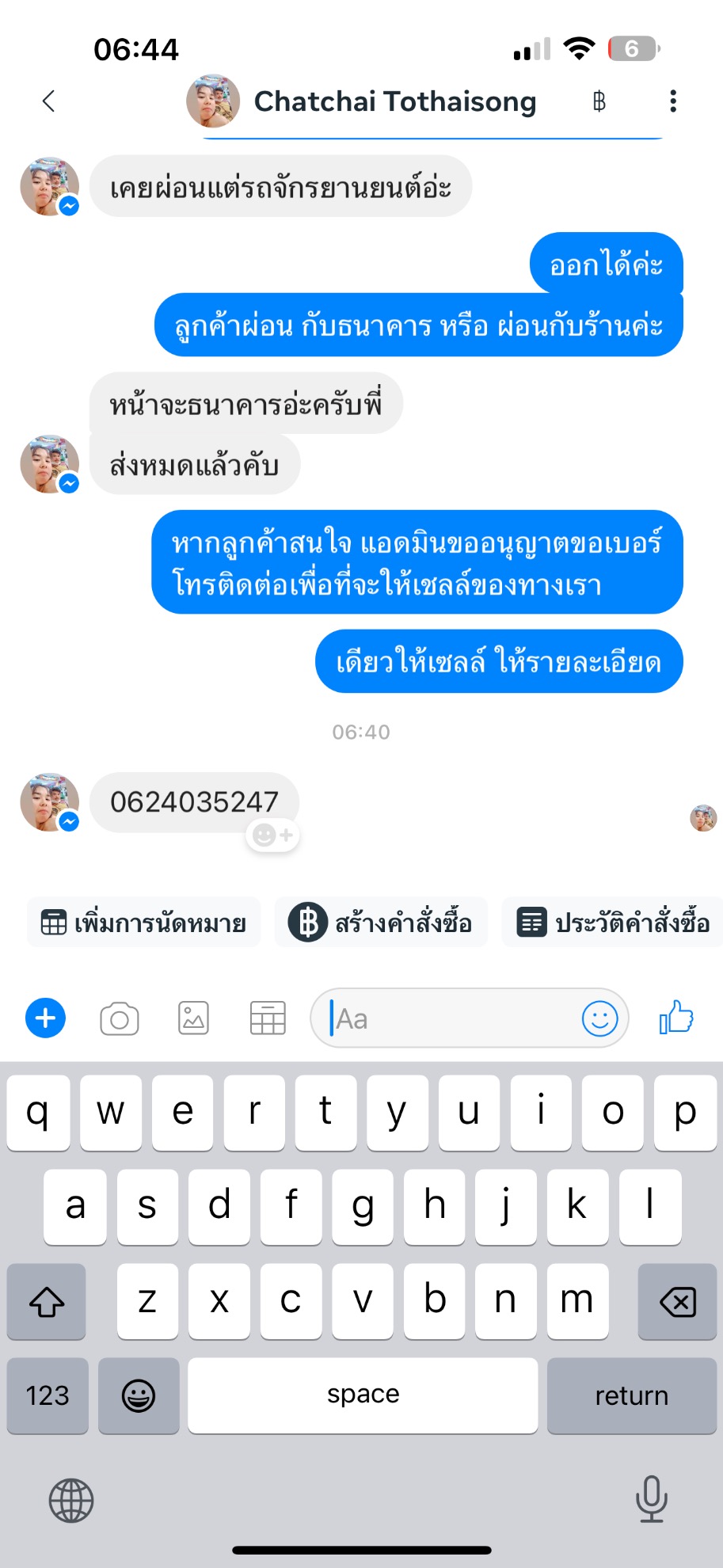Add a reaction to the phone number message

click(273, 835)
